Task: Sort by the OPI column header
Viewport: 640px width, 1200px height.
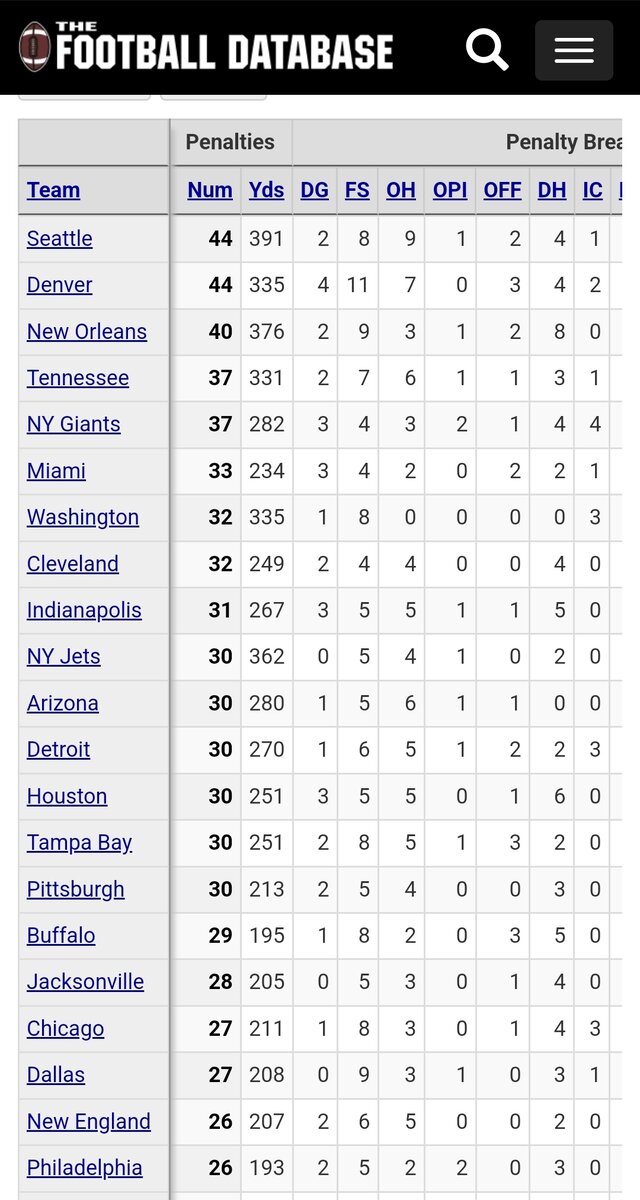Action: [x=450, y=190]
